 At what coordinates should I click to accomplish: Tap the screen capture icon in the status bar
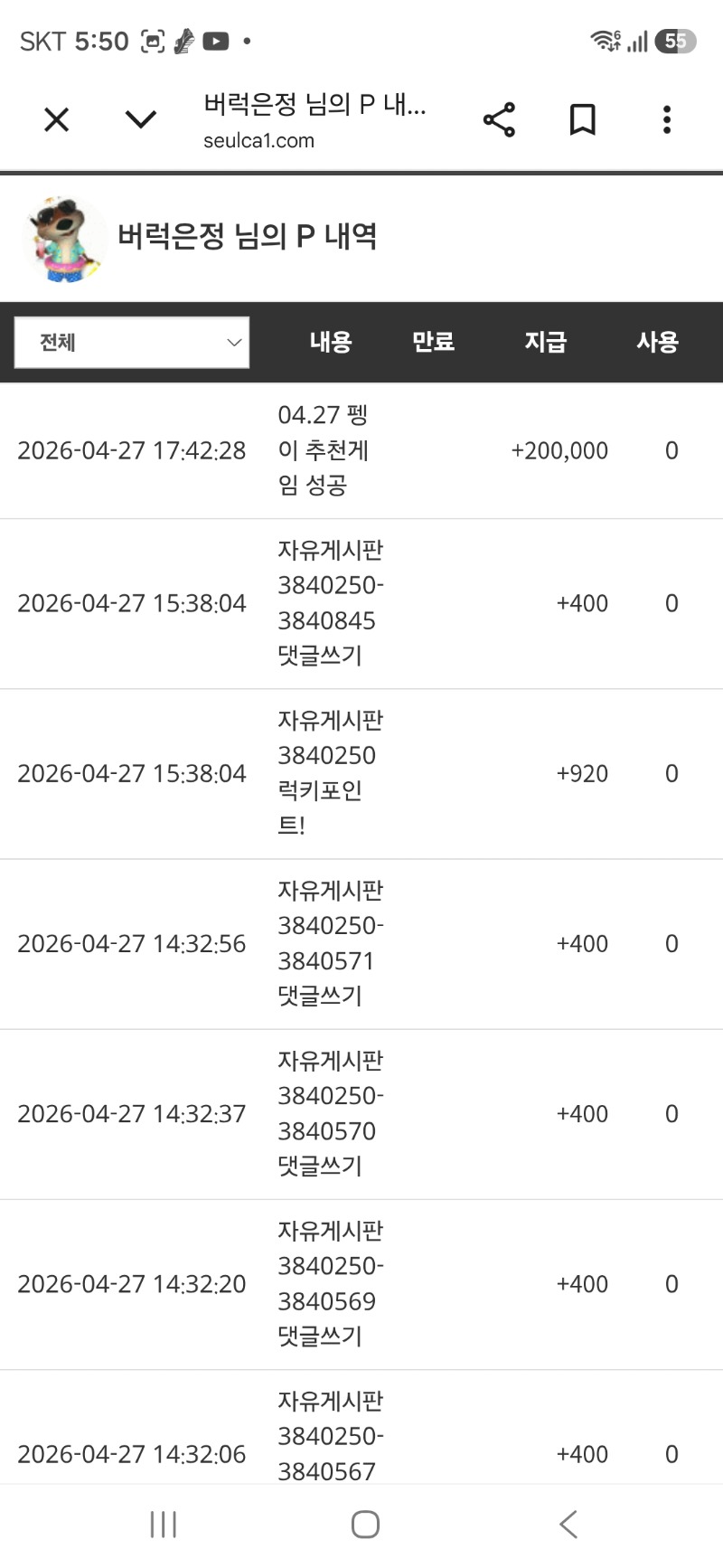tap(154, 40)
